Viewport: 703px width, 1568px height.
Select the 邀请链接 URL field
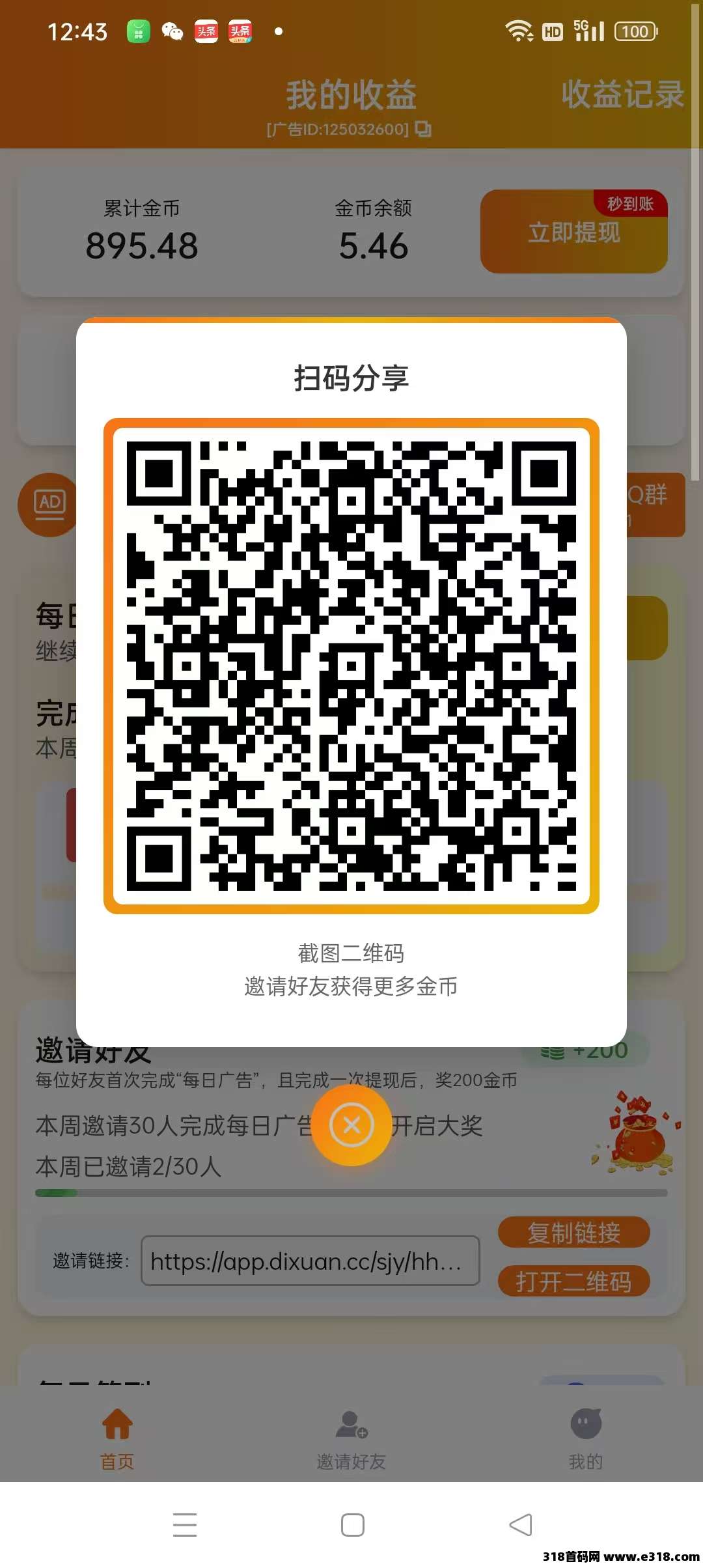(x=310, y=1261)
